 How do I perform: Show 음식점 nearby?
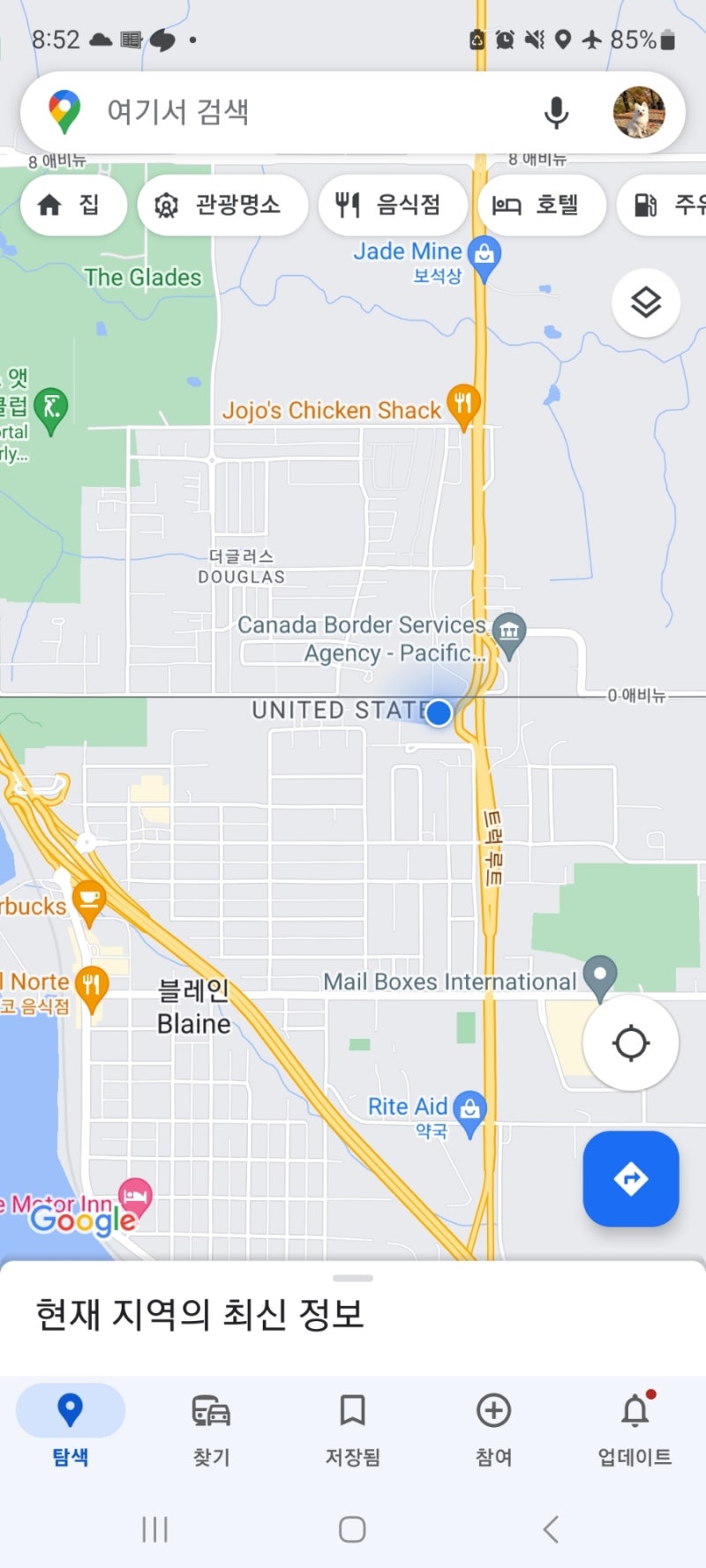(393, 205)
